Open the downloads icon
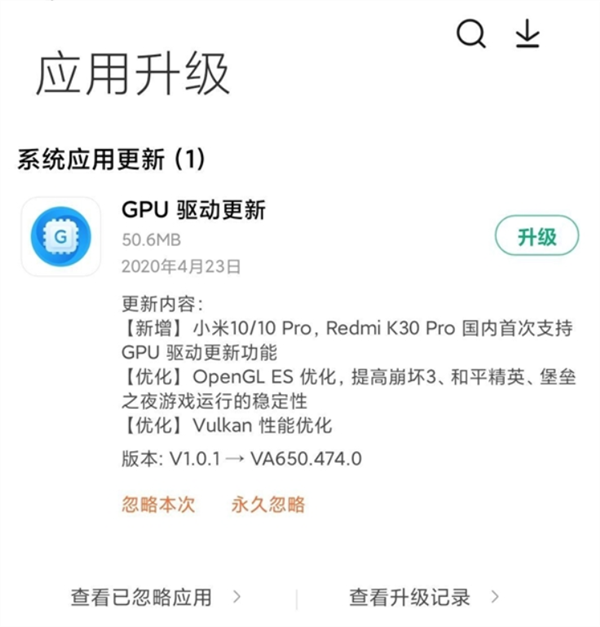 pos(527,35)
